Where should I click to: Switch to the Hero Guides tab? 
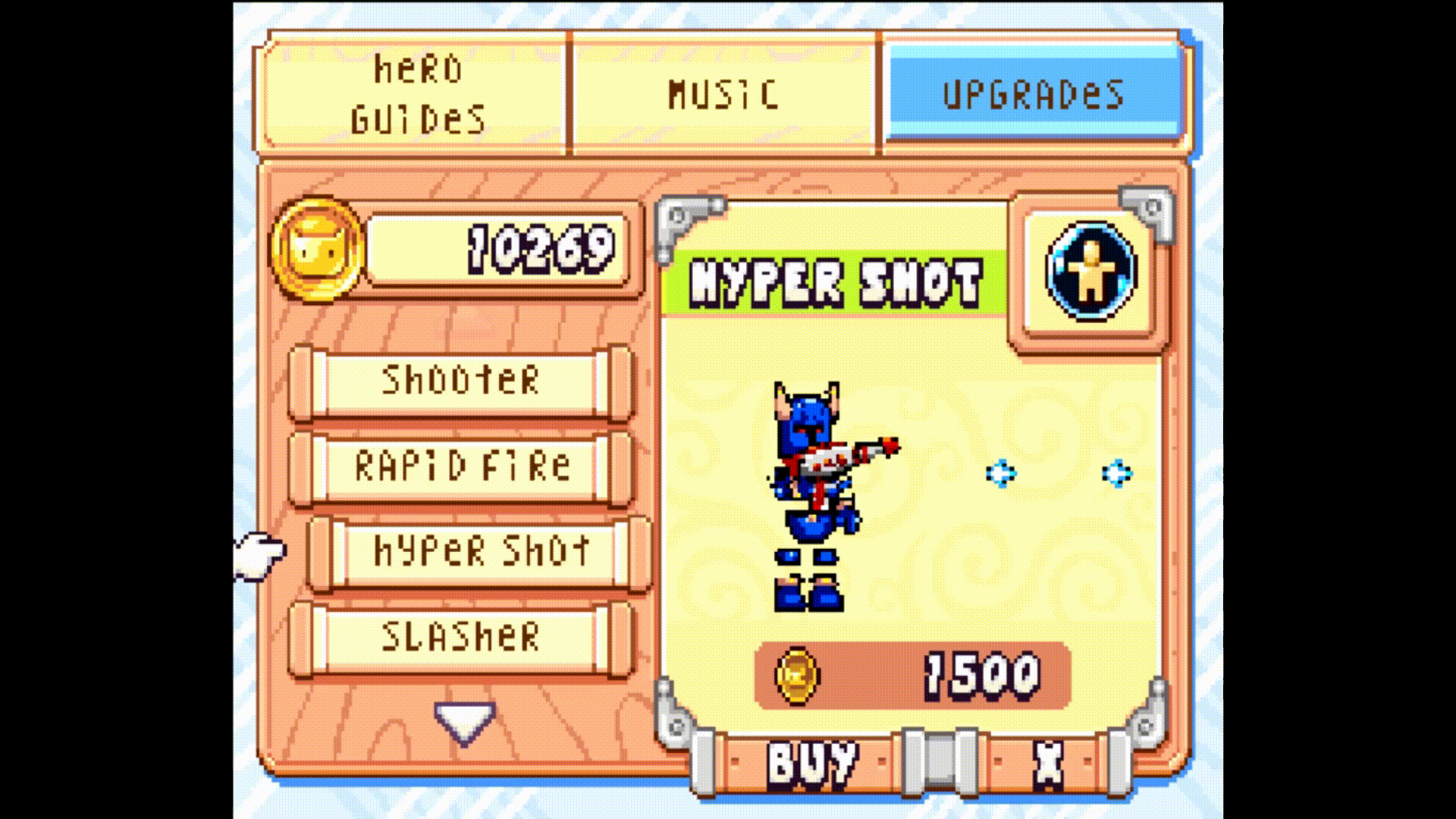(x=416, y=95)
